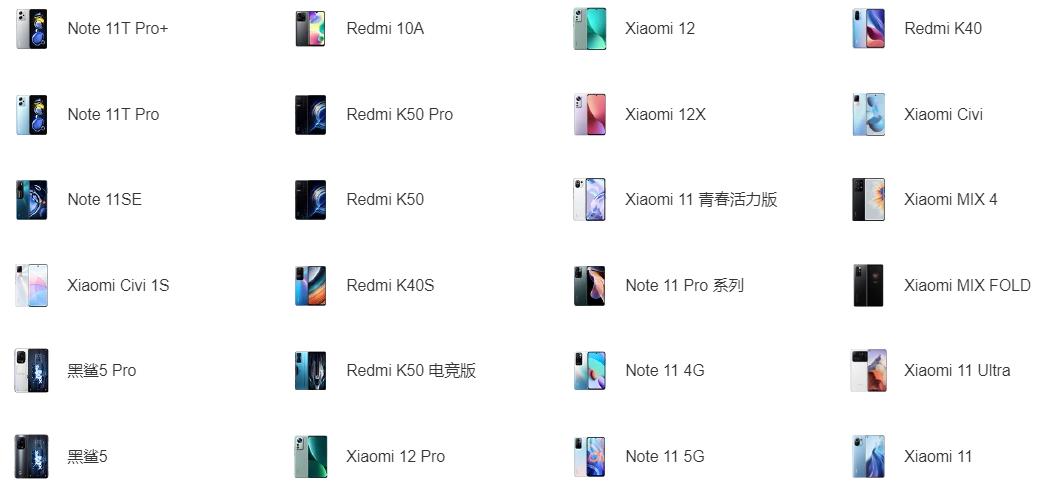This screenshot has width=1044, height=487.
Task: Choose Xiaomi Civi from the list
Action: pos(943,115)
